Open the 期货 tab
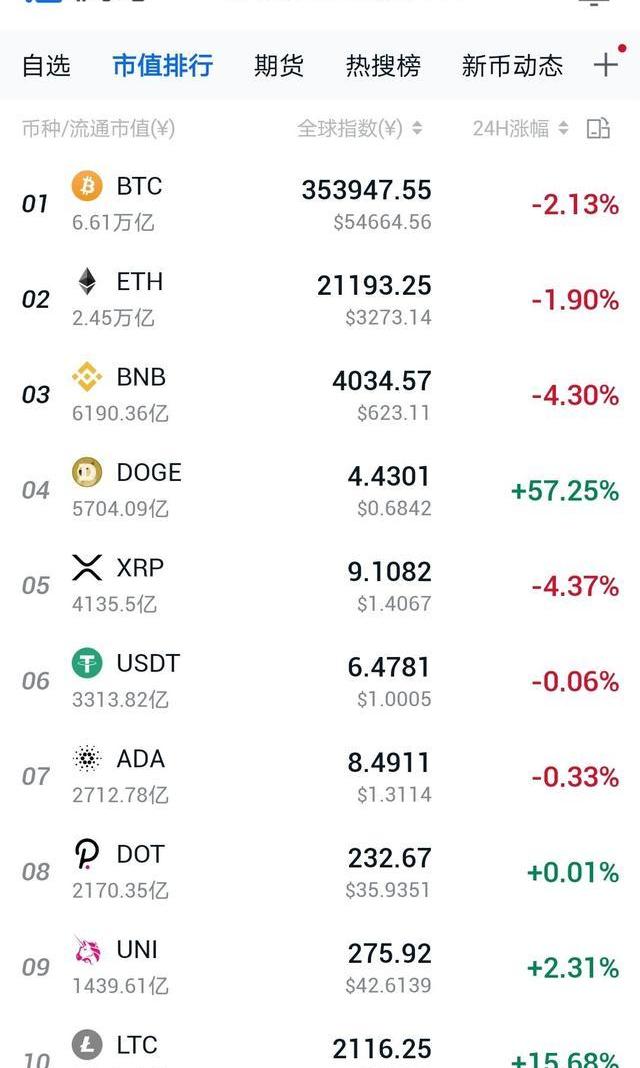Screen dimensions: 640x1068 279,66
